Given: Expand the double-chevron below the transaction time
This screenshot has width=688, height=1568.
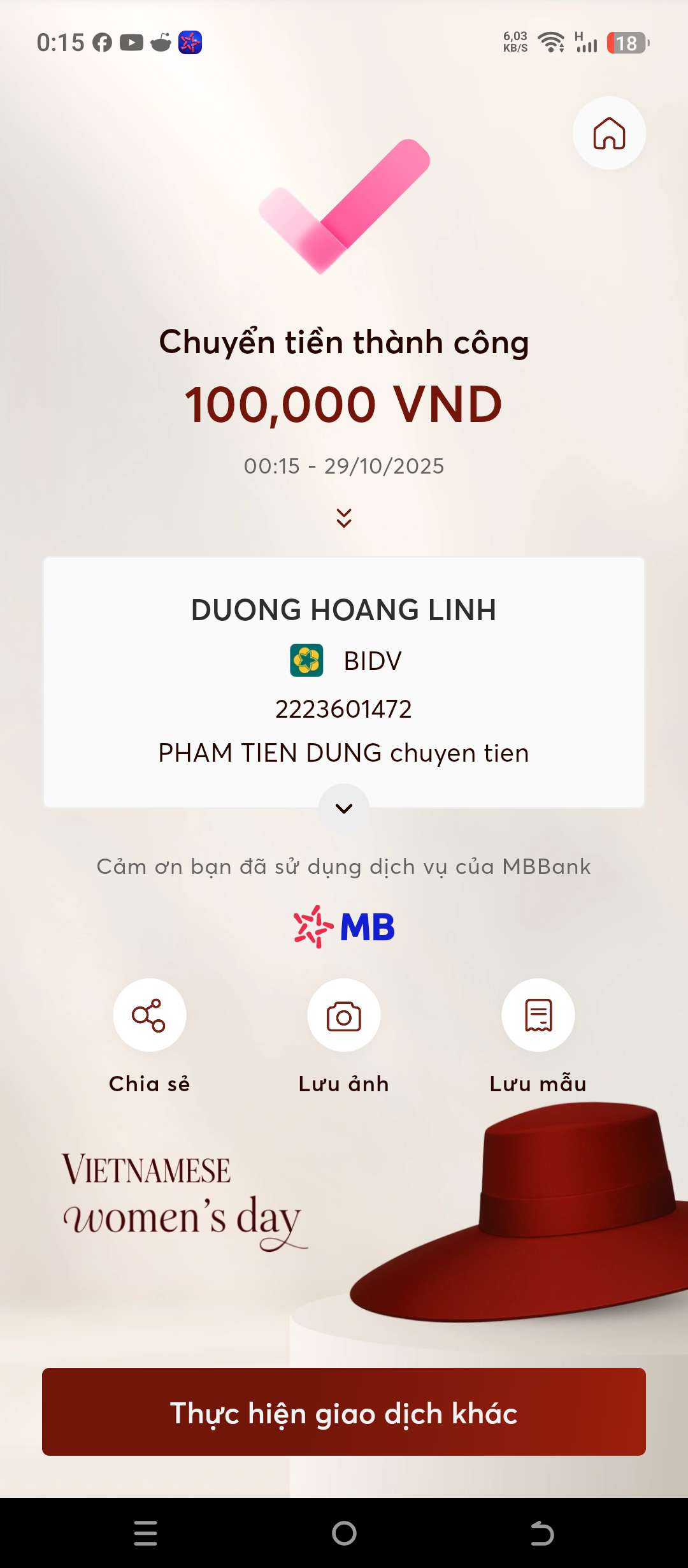Looking at the screenshot, I should 344,518.
